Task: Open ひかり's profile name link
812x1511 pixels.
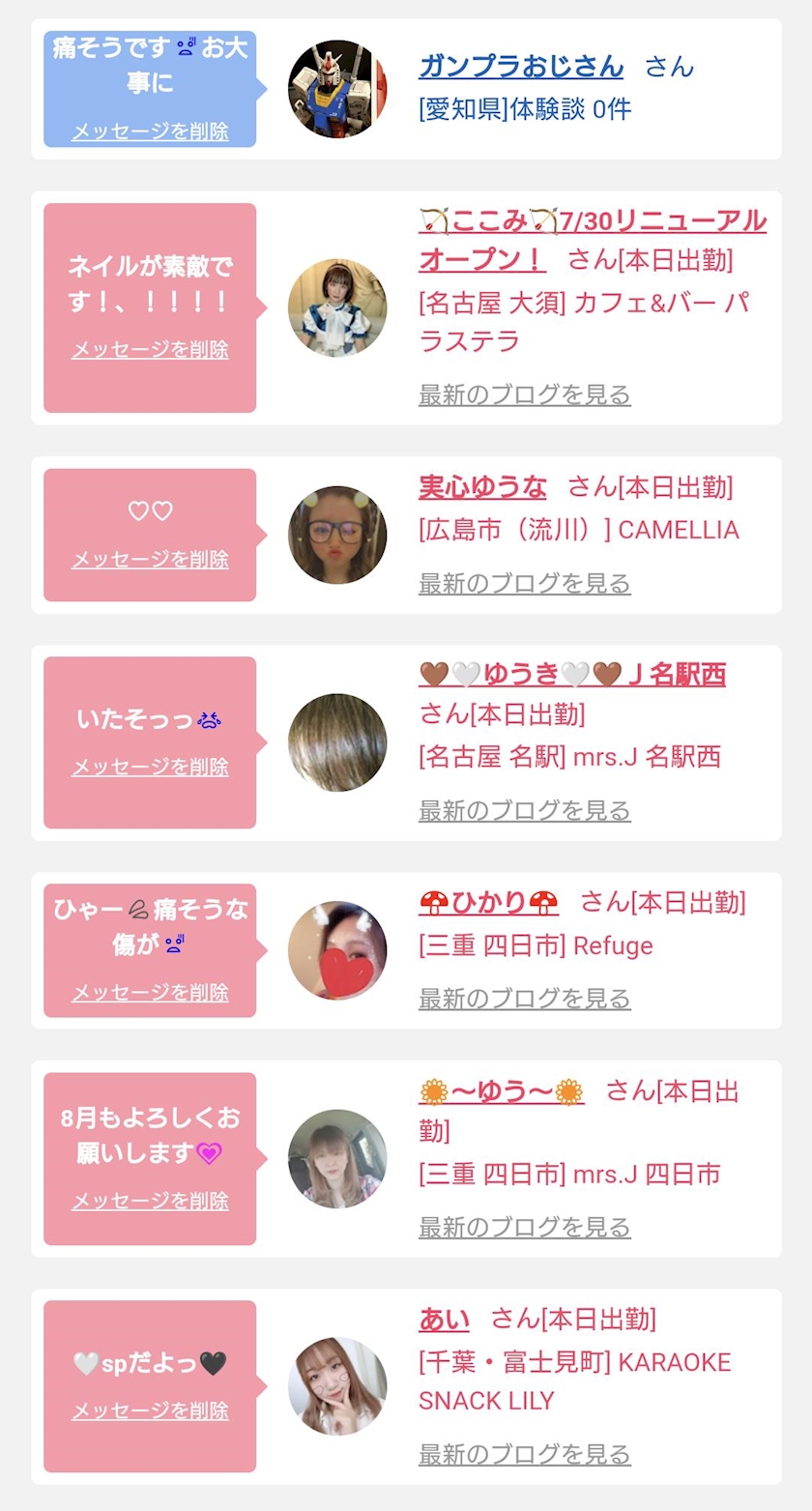Action: pos(489,902)
